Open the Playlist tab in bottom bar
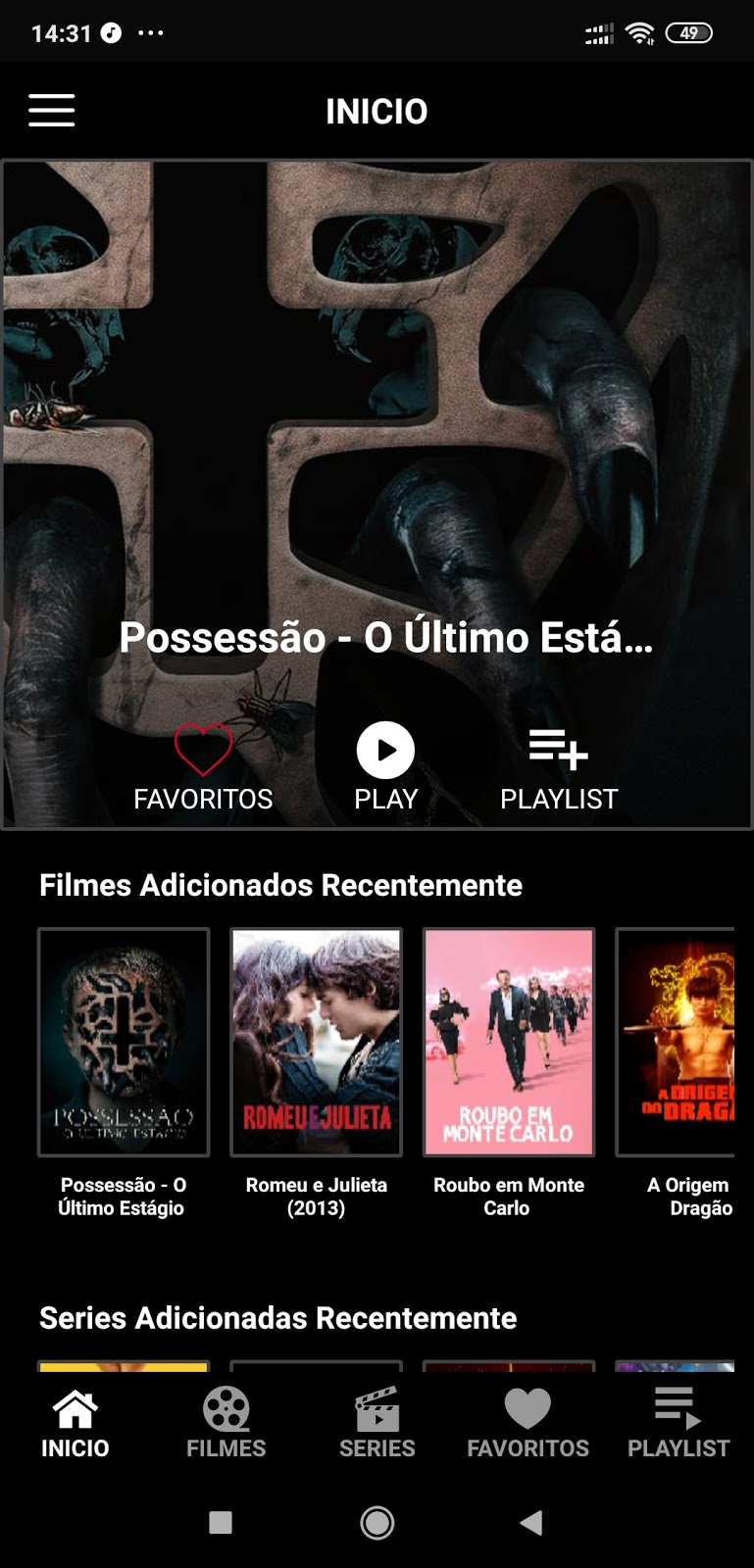Viewport: 754px width, 1568px height. (679, 1423)
